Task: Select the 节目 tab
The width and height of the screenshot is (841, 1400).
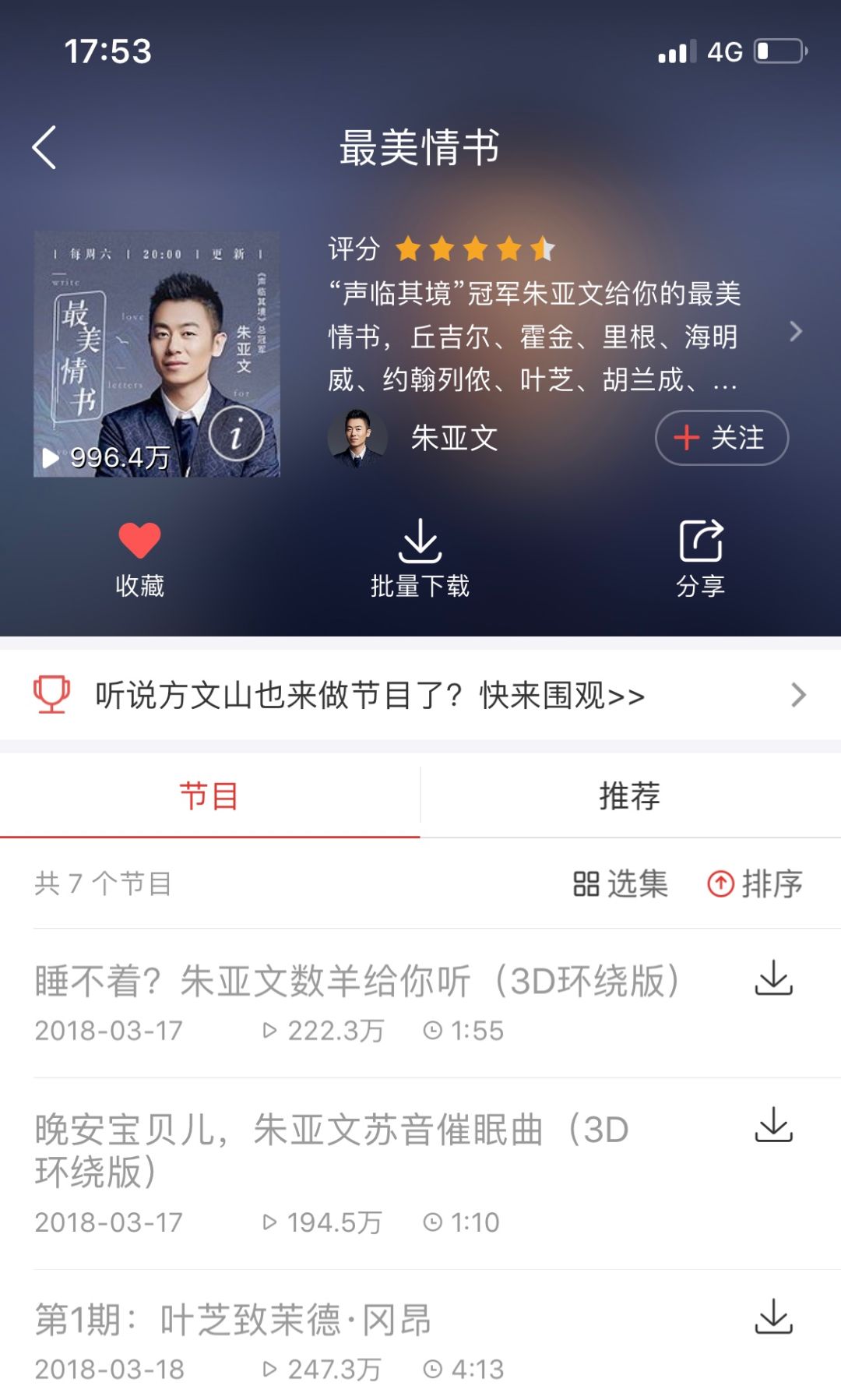Action: pos(209,796)
